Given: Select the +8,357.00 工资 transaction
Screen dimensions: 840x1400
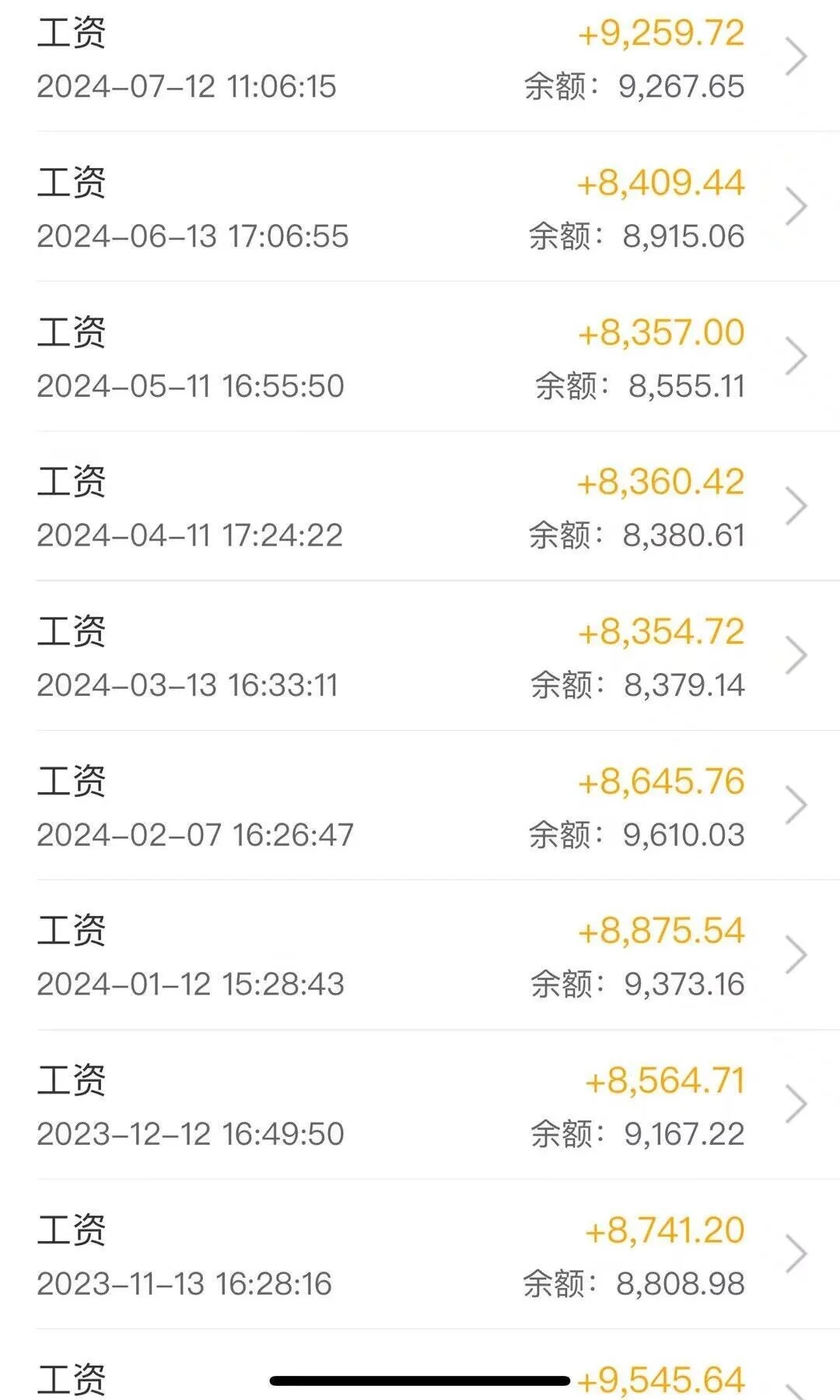Looking at the screenshot, I should tap(420, 358).
